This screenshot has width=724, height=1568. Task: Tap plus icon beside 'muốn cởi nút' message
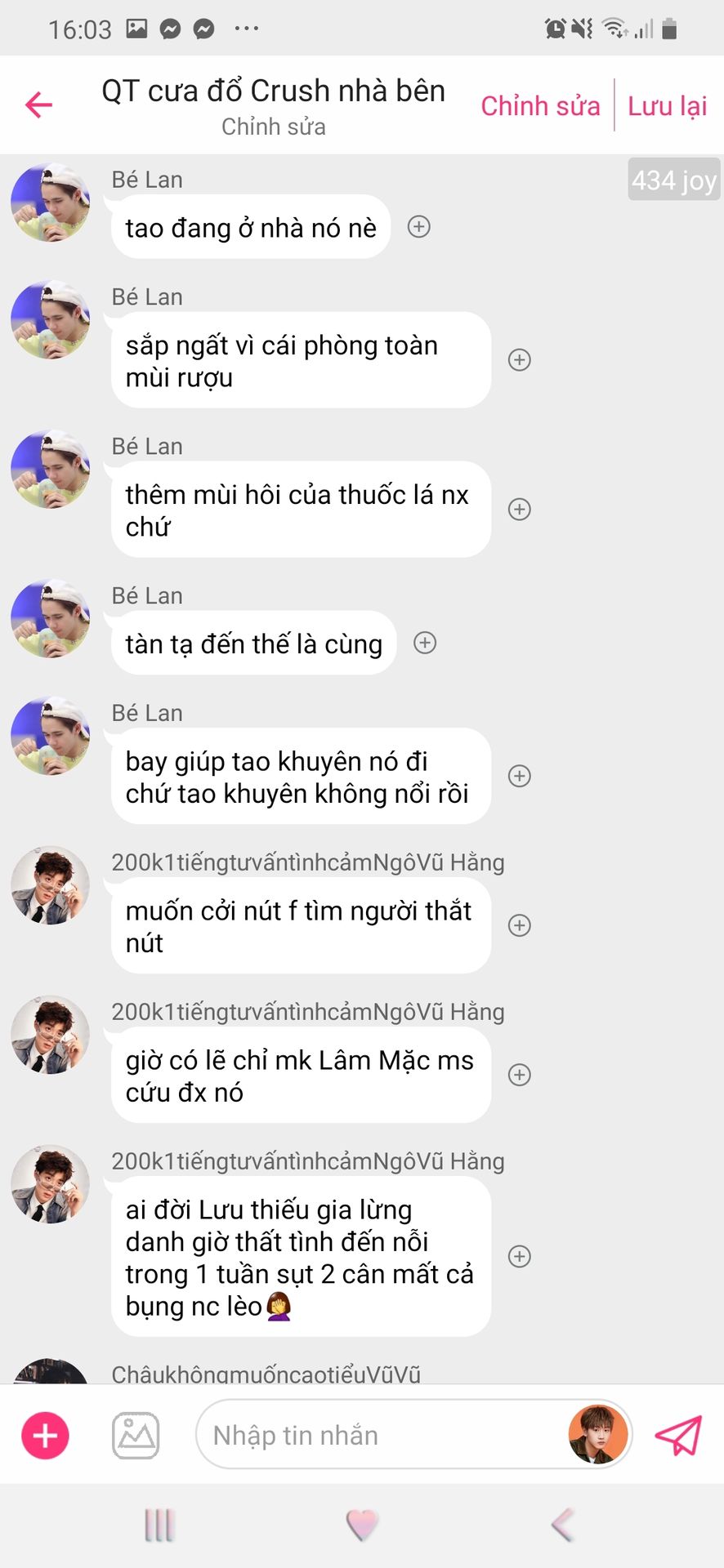[520, 925]
